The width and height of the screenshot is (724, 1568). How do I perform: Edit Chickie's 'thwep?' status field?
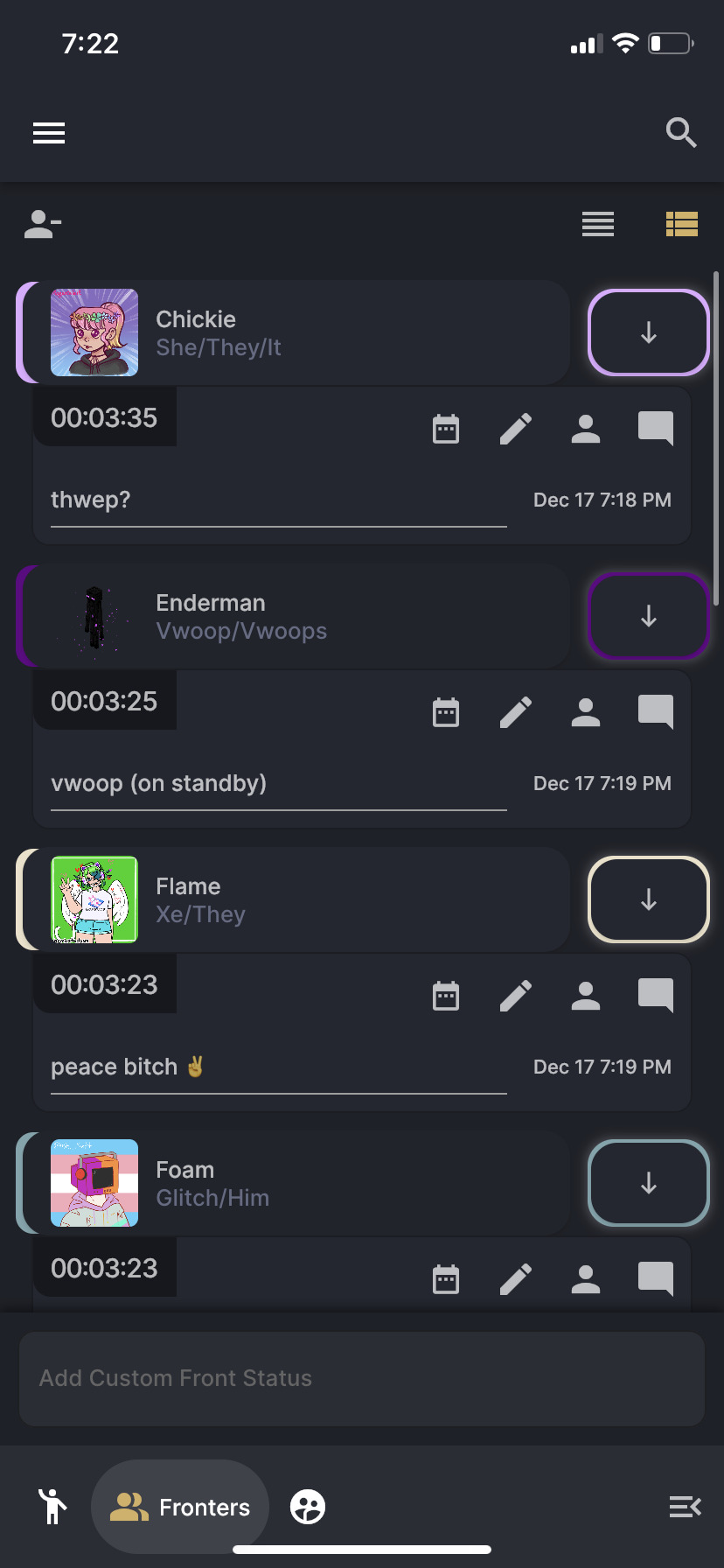(278, 500)
